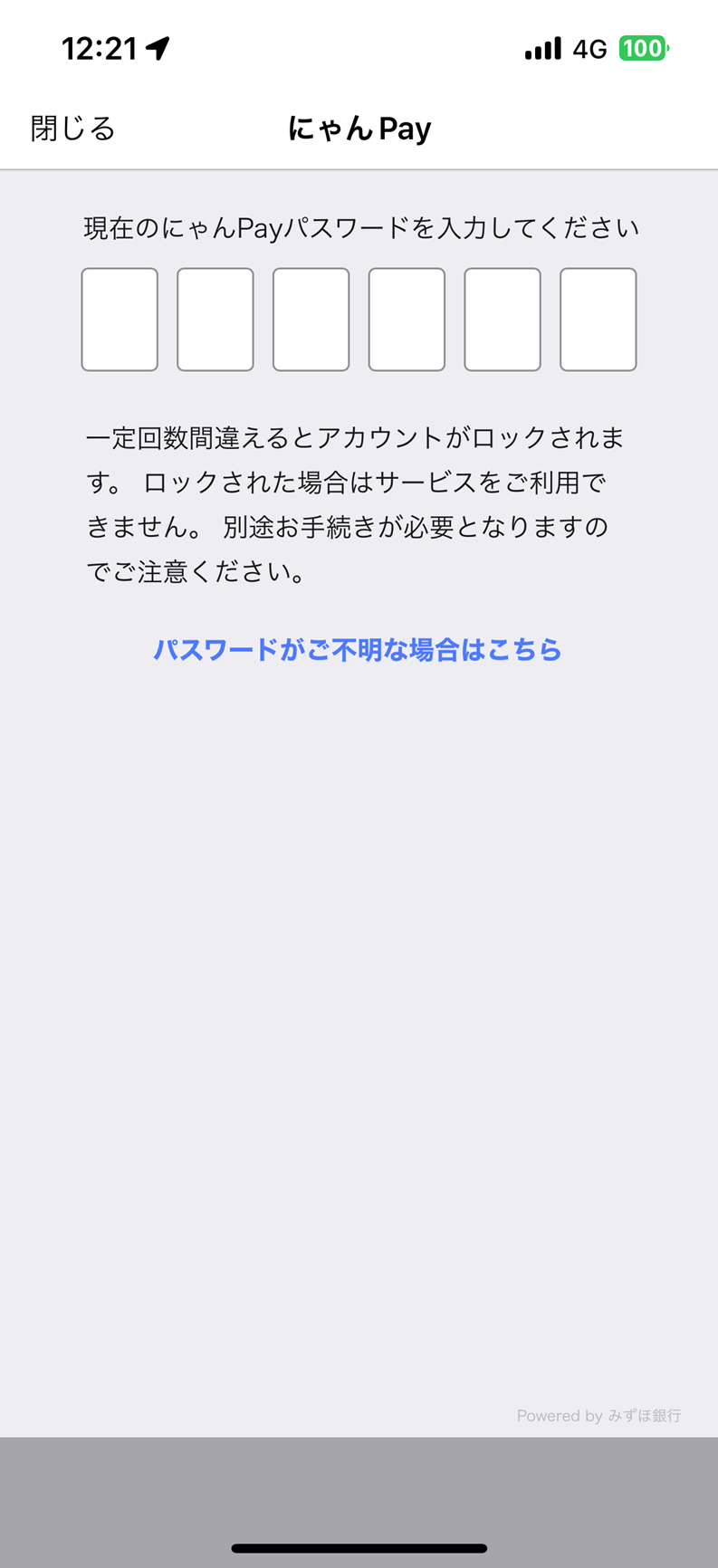Viewport: 718px width, 1568px height.
Task: Select the third password digit box
Action: tap(311, 319)
